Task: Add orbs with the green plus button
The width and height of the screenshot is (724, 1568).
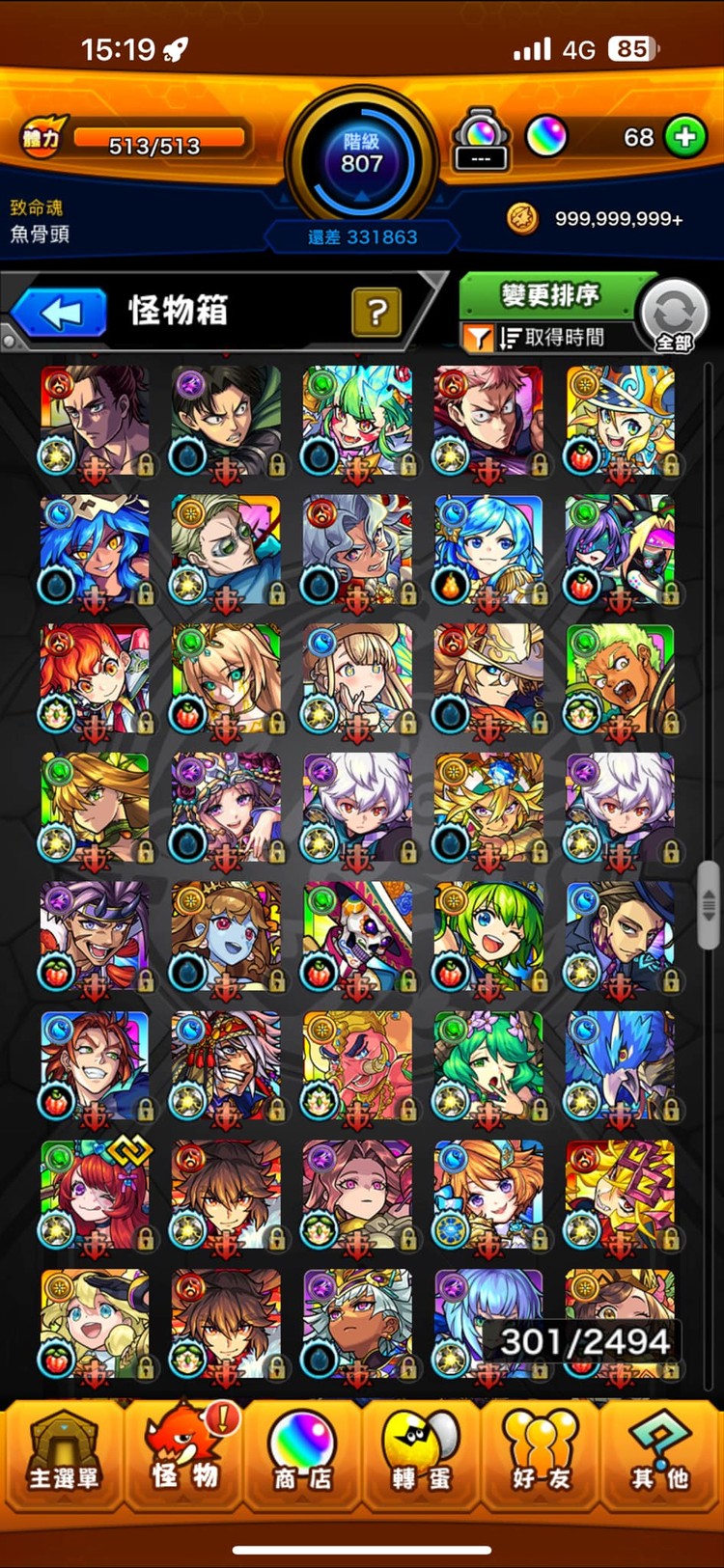Action: pos(684,137)
